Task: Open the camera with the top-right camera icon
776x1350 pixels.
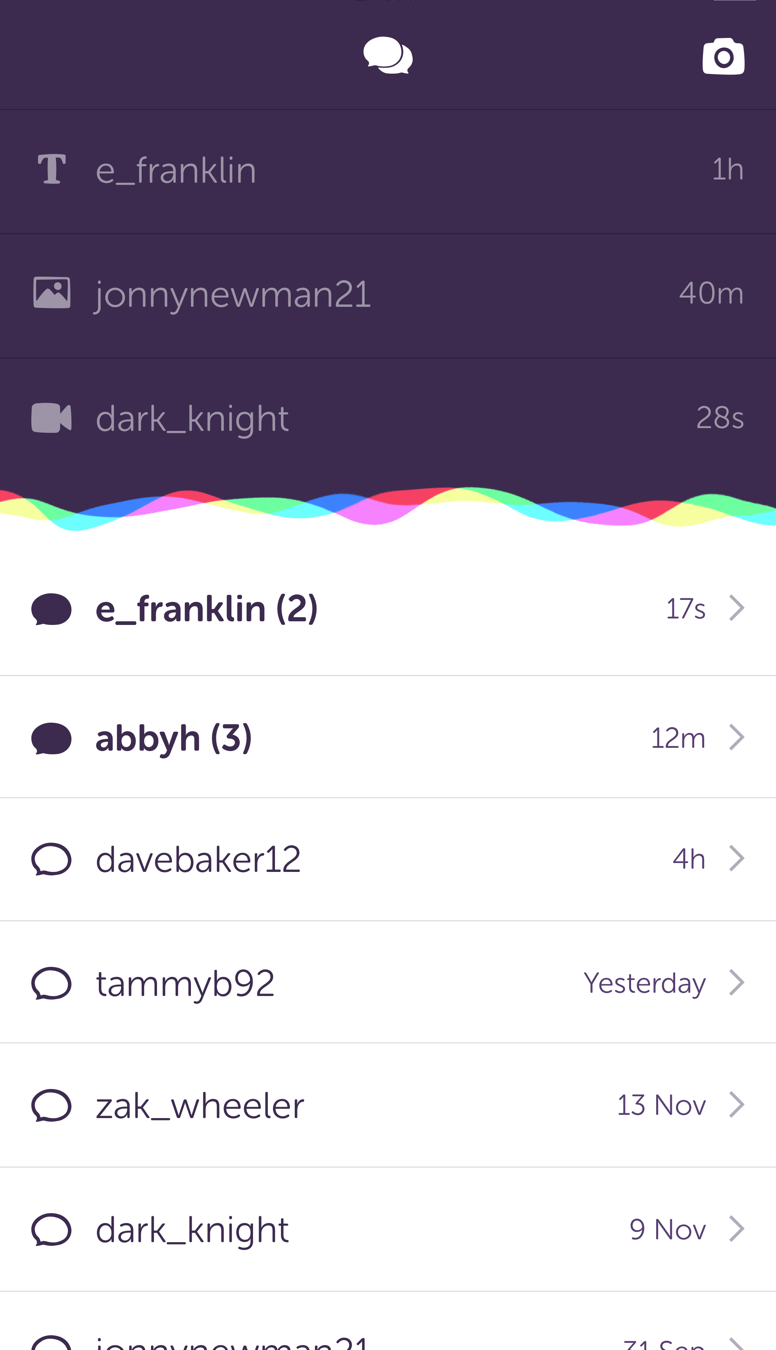Action: click(724, 56)
